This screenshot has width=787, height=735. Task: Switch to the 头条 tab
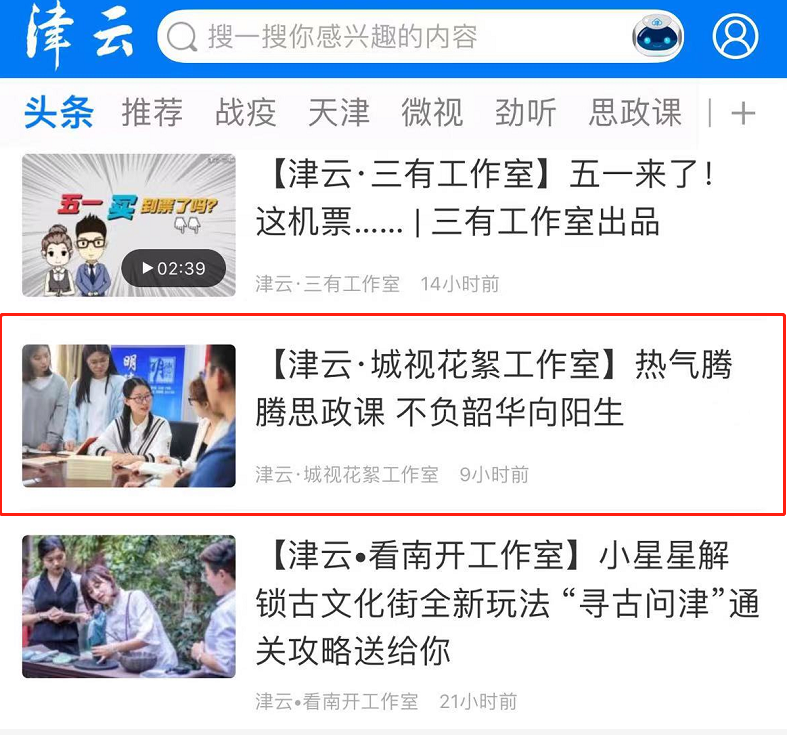(58, 112)
